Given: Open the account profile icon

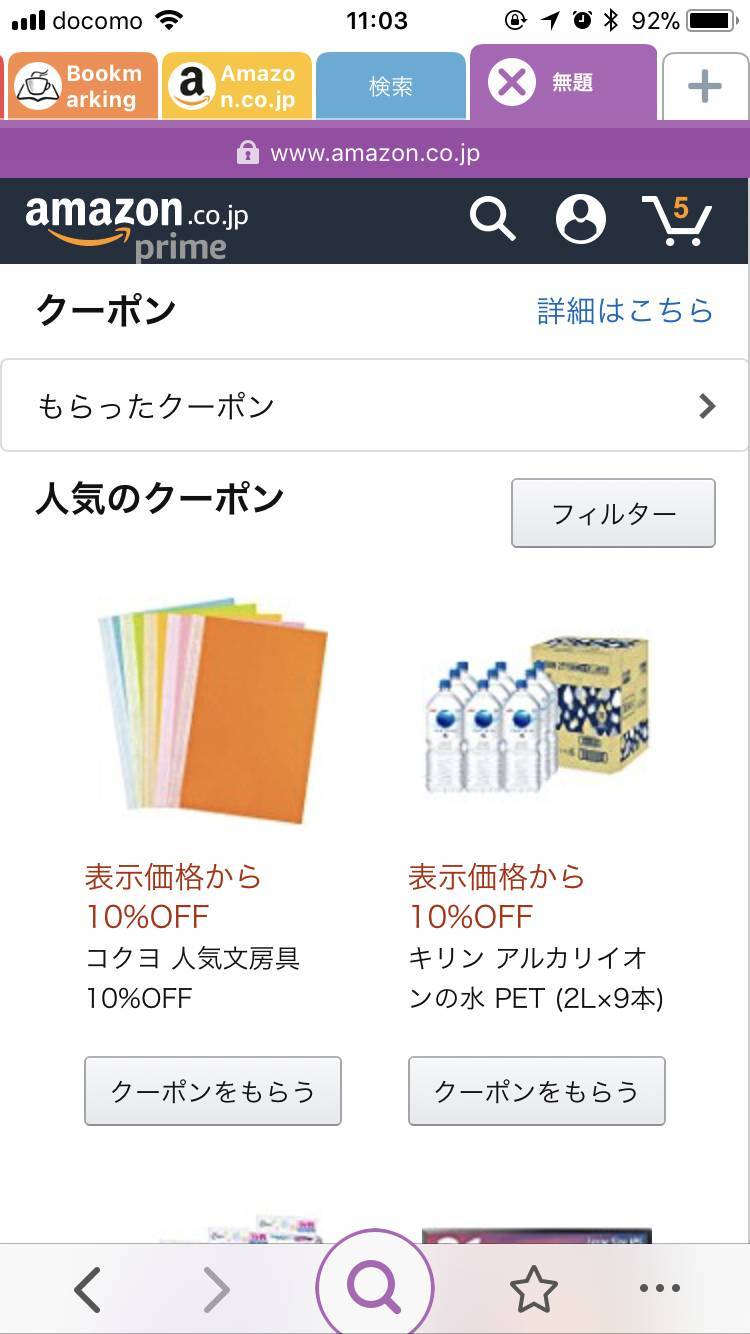Looking at the screenshot, I should [580, 218].
